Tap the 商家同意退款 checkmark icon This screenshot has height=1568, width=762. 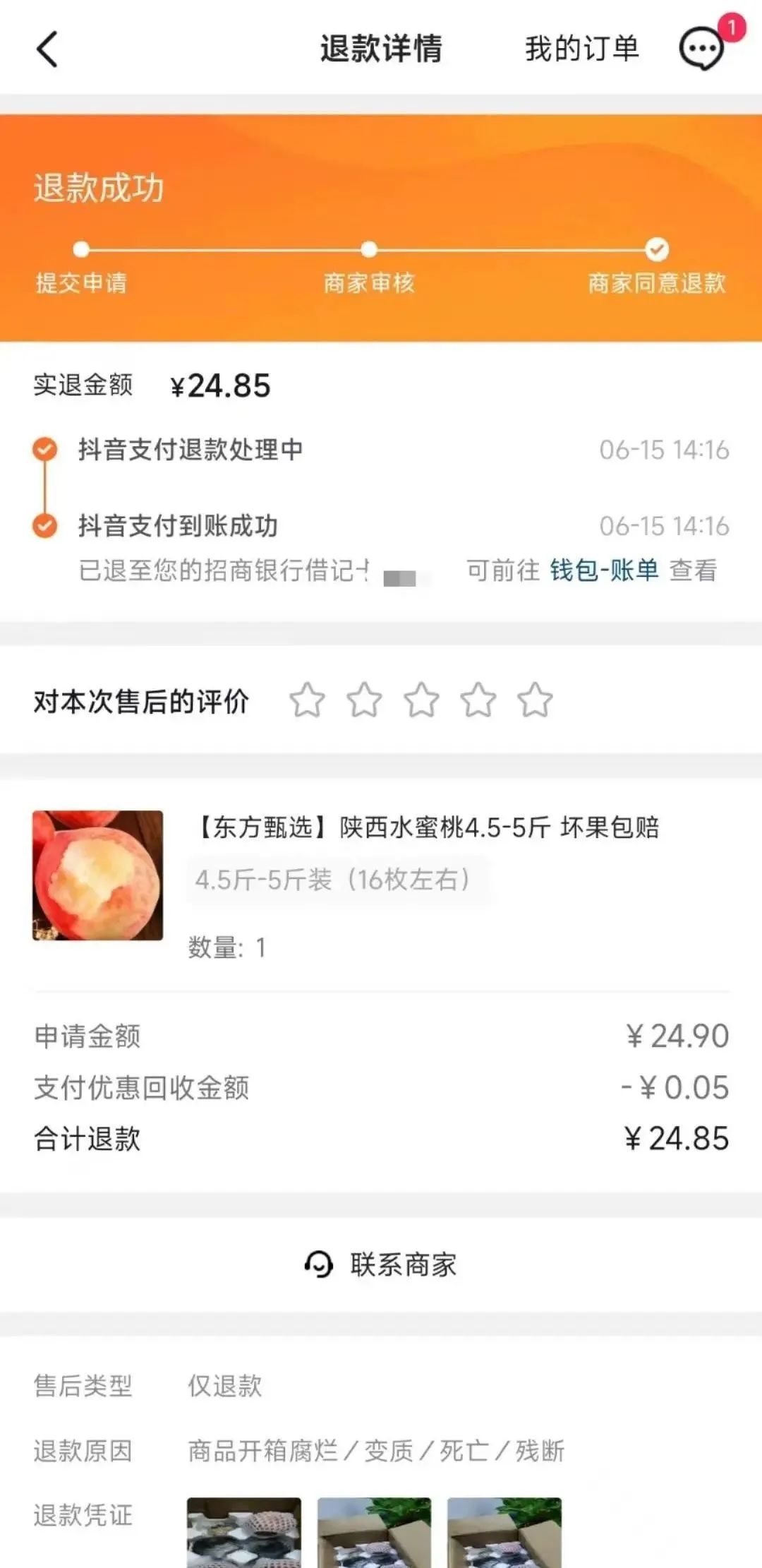(x=658, y=249)
